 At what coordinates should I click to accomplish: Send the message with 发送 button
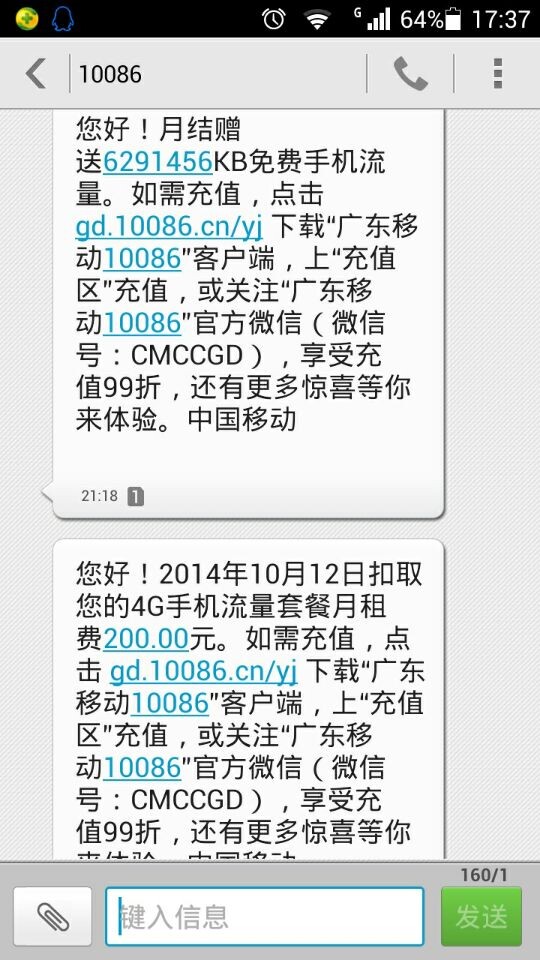pyautogui.click(x=481, y=917)
